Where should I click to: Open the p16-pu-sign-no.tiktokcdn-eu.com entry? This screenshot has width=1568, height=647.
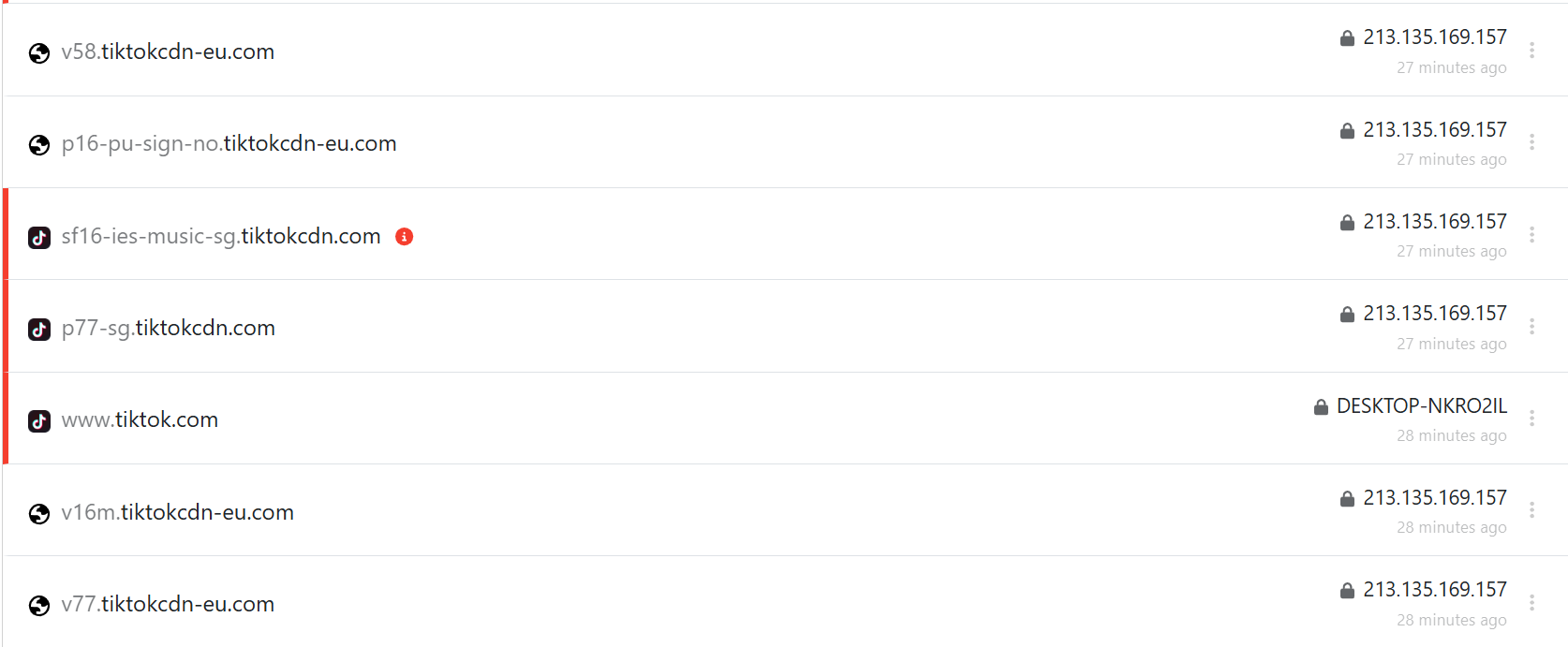229,143
